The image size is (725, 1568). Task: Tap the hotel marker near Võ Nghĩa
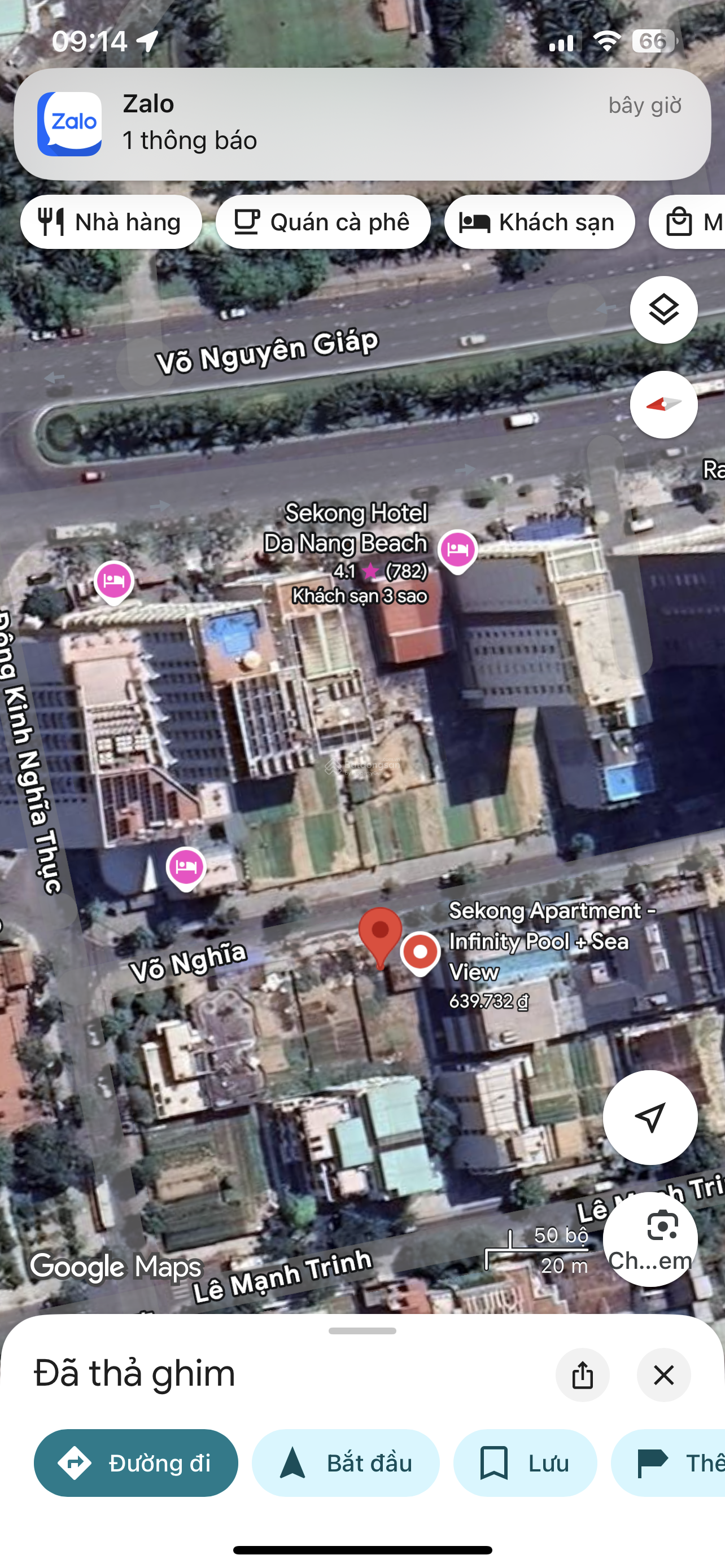tap(186, 868)
